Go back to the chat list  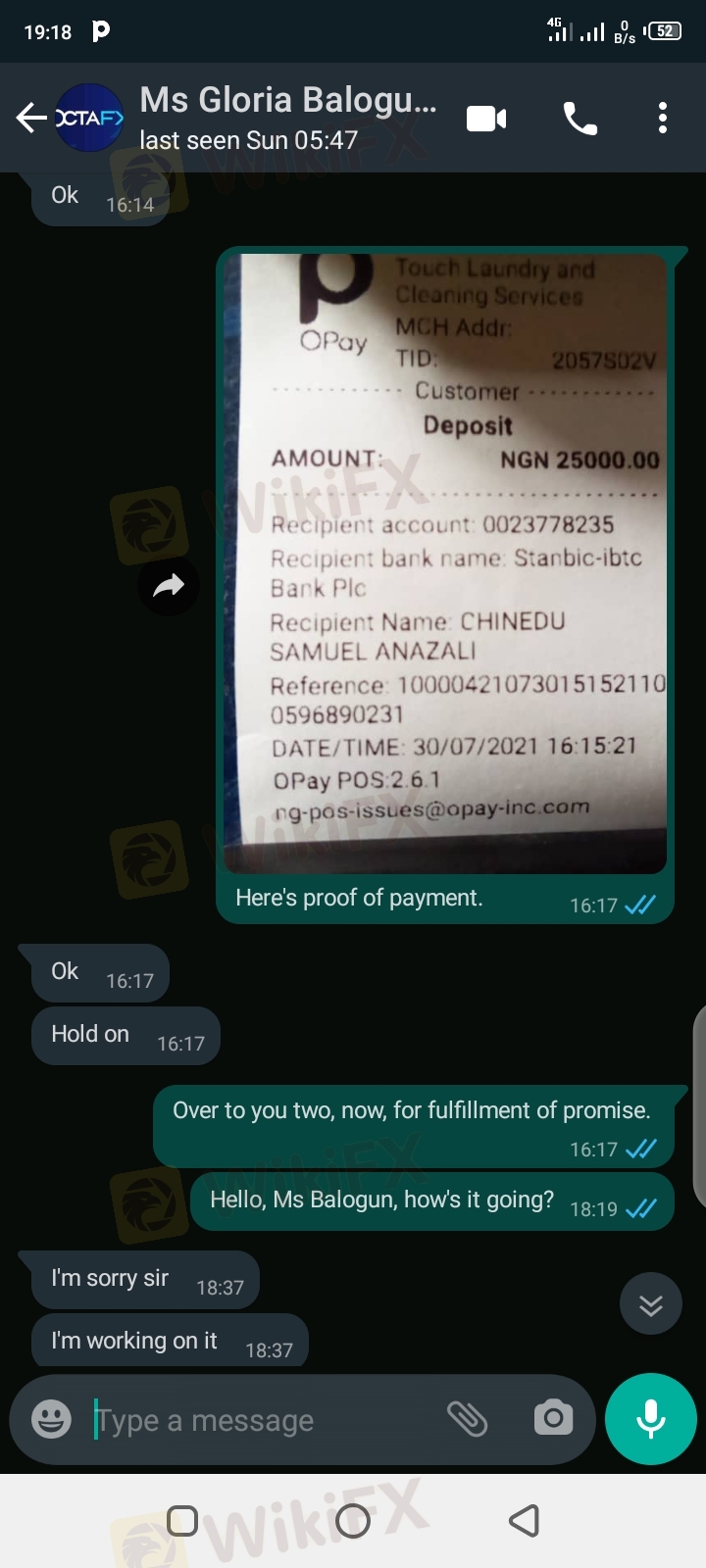(x=31, y=119)
